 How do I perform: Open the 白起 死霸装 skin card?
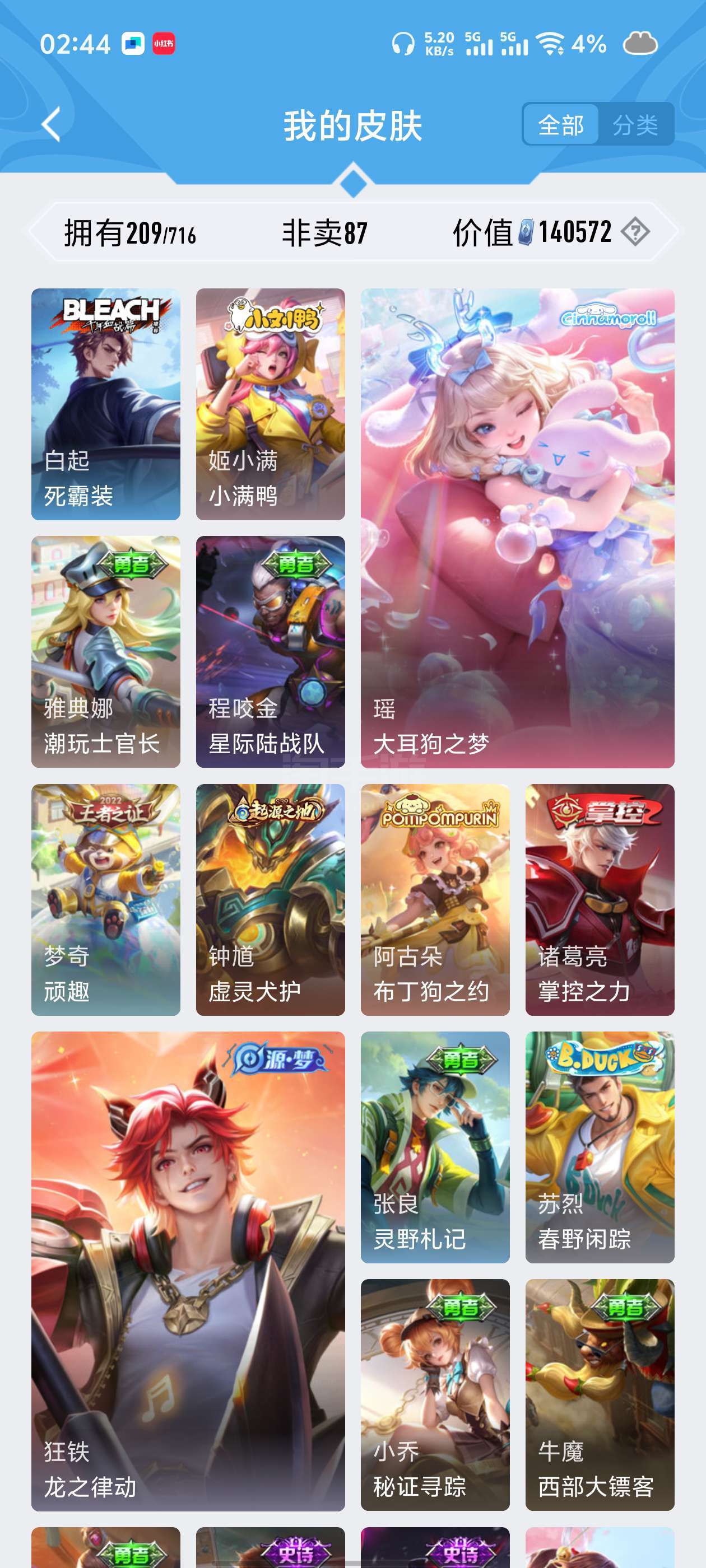[106, 404]
